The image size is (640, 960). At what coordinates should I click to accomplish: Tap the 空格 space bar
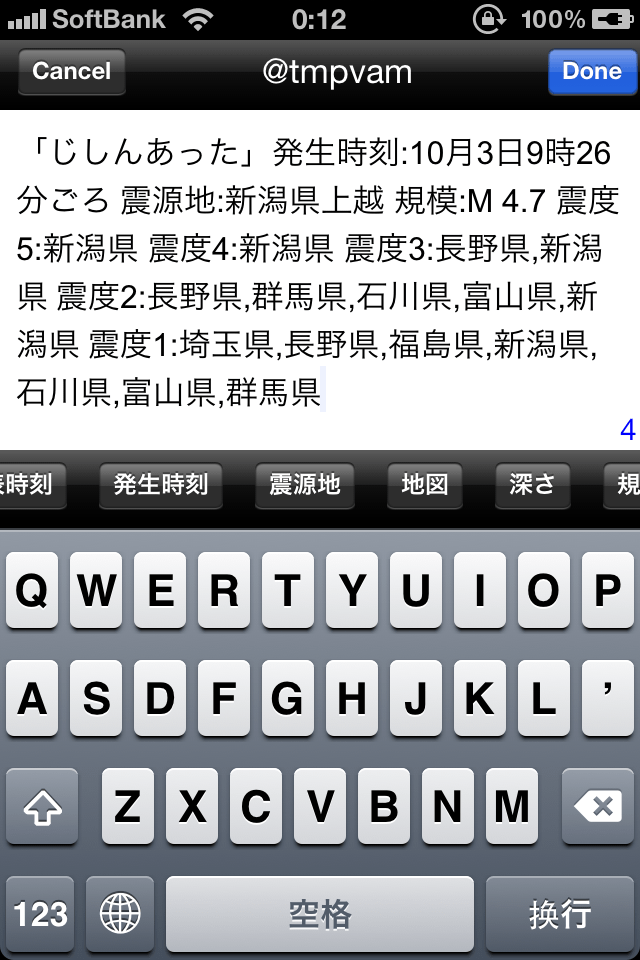320,913
